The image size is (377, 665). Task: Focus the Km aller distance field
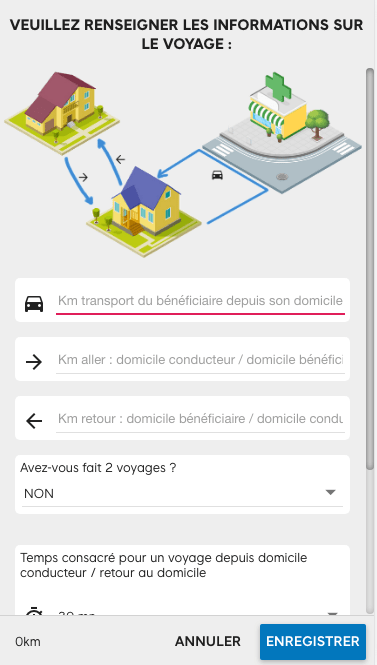200,360
